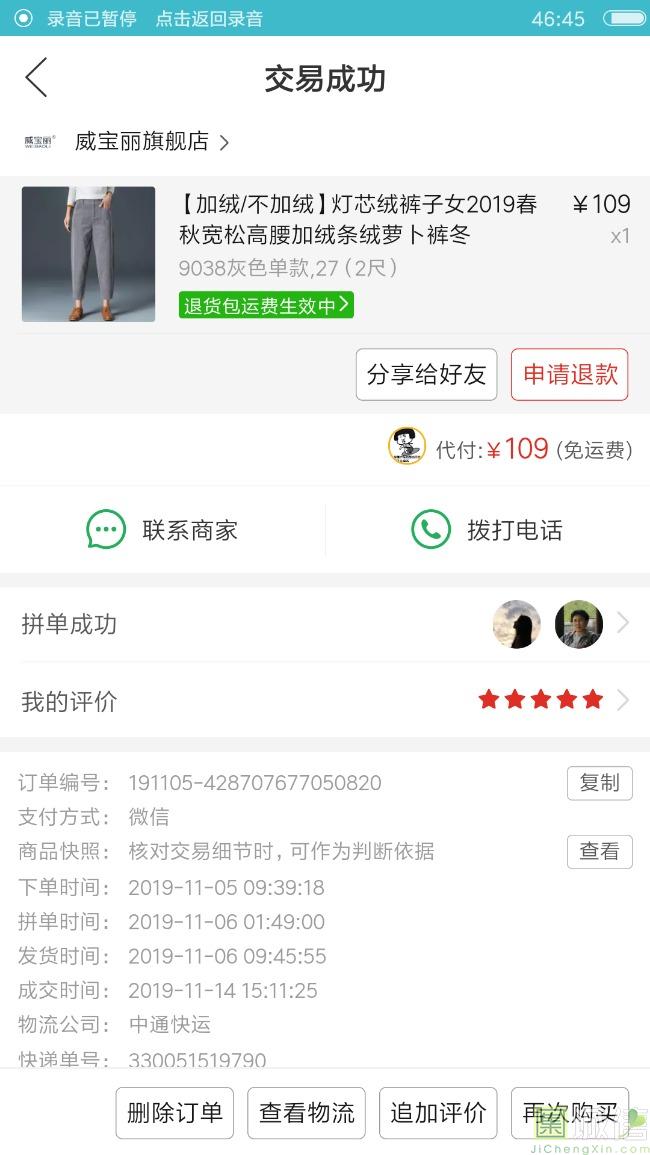
Task: Open the corduroy pants product details
Action: (x=357, y=219)
